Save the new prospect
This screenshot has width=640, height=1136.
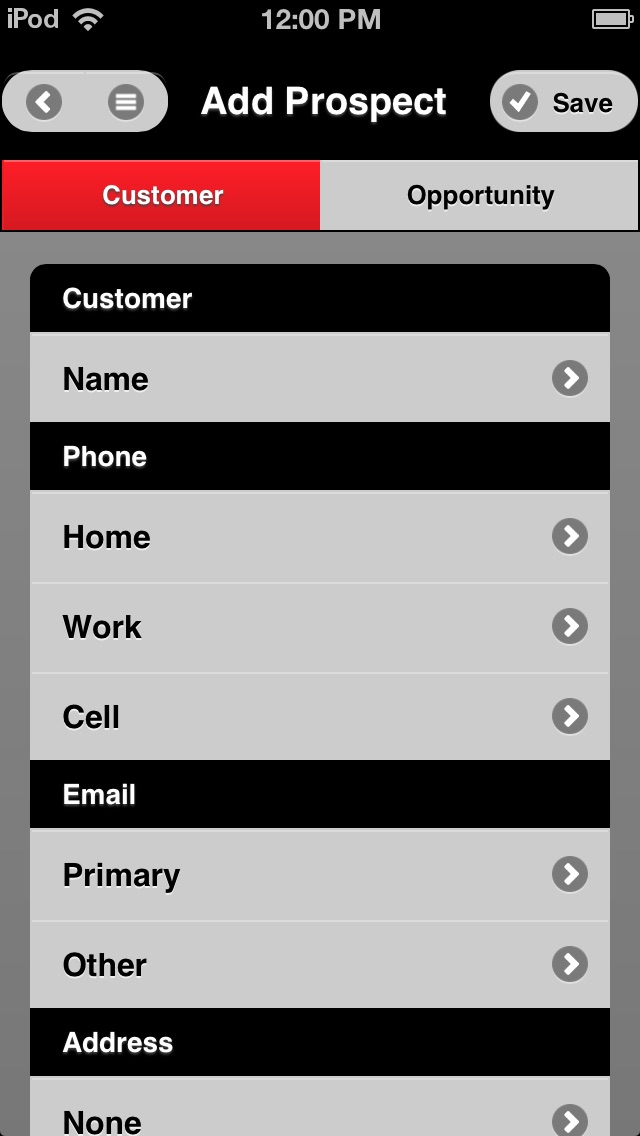[564, 101]
